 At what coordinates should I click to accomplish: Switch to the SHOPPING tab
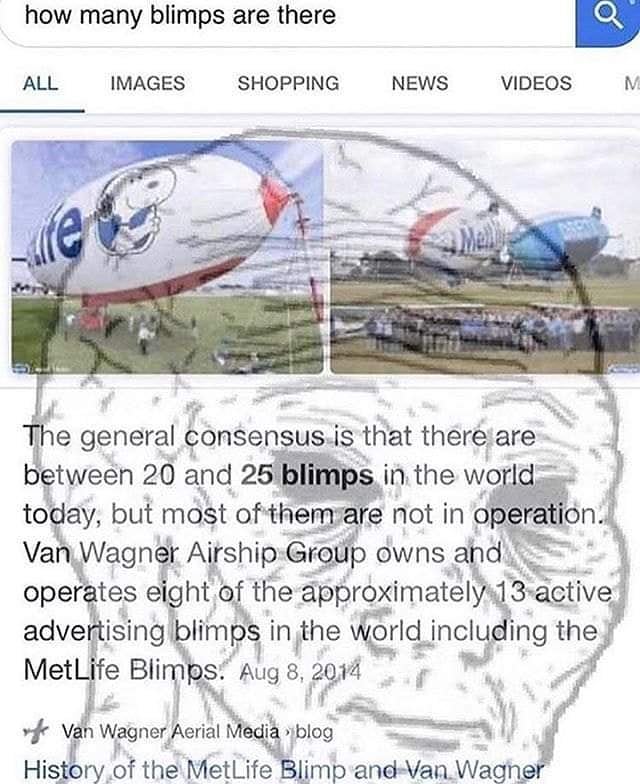(288, 84)
